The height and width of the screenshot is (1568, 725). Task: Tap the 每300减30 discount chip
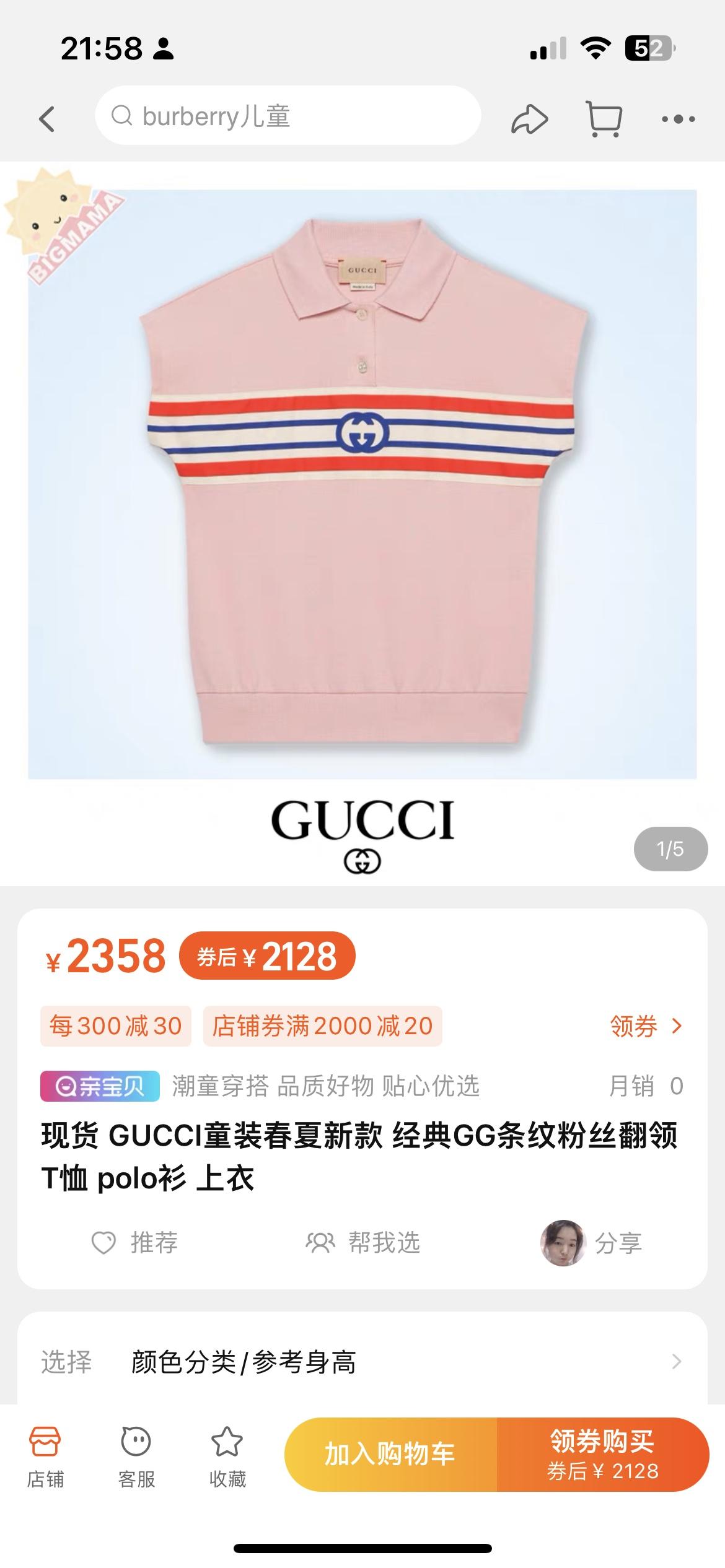point(116,1026)
